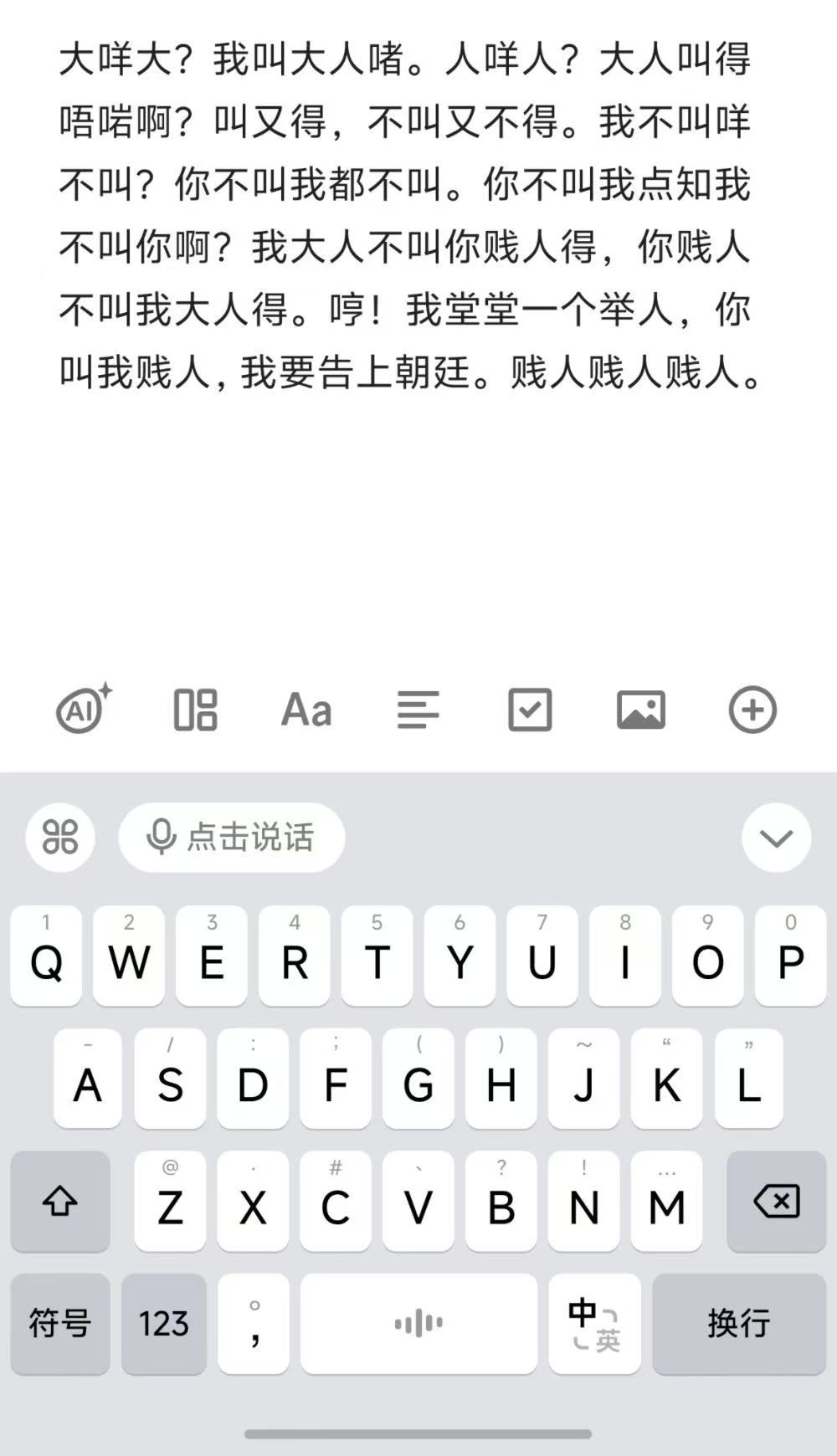
Task: Tap the 点击说话 voice button
Action: [230, 837]
